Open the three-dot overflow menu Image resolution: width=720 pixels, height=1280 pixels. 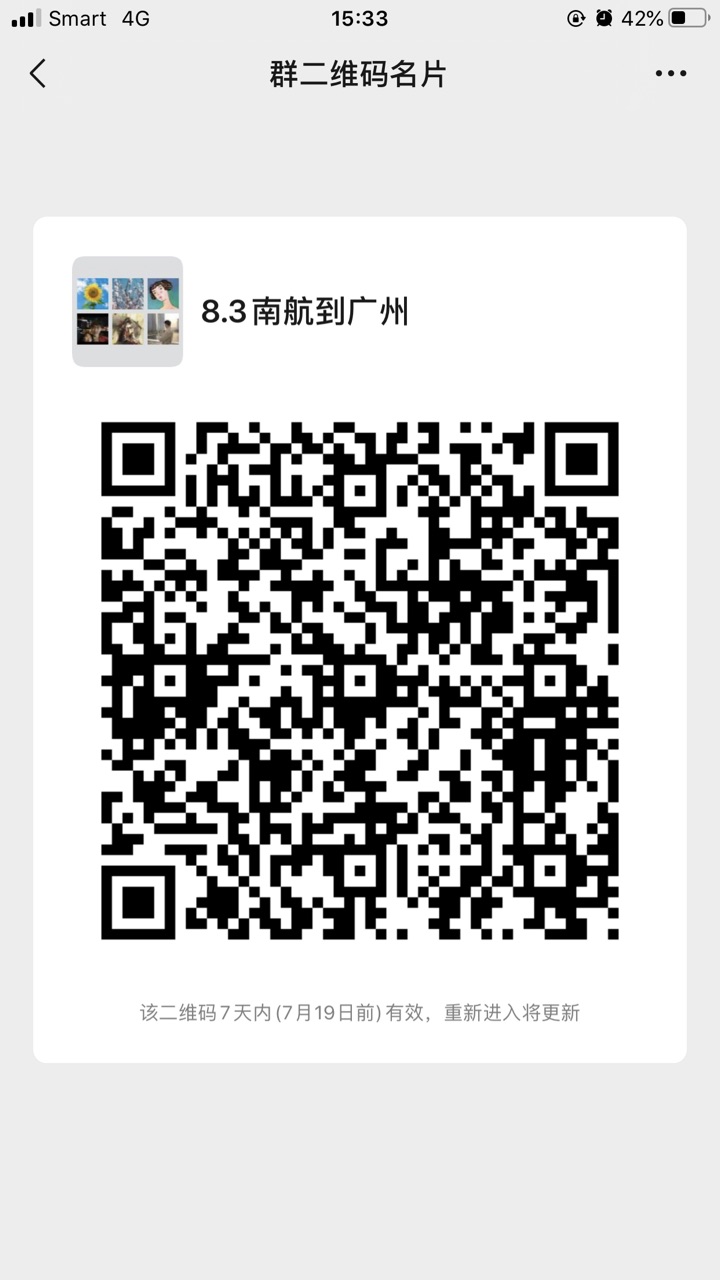[x=670, y=73]
